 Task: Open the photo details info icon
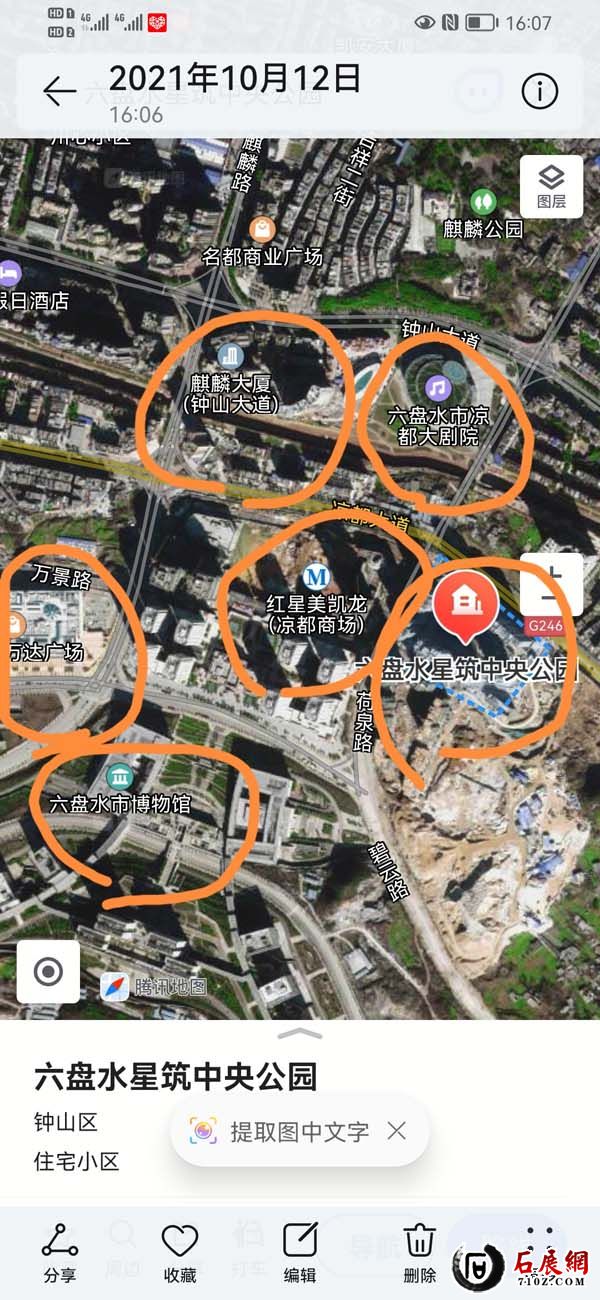pyautogui.click(x=540, y=92)
